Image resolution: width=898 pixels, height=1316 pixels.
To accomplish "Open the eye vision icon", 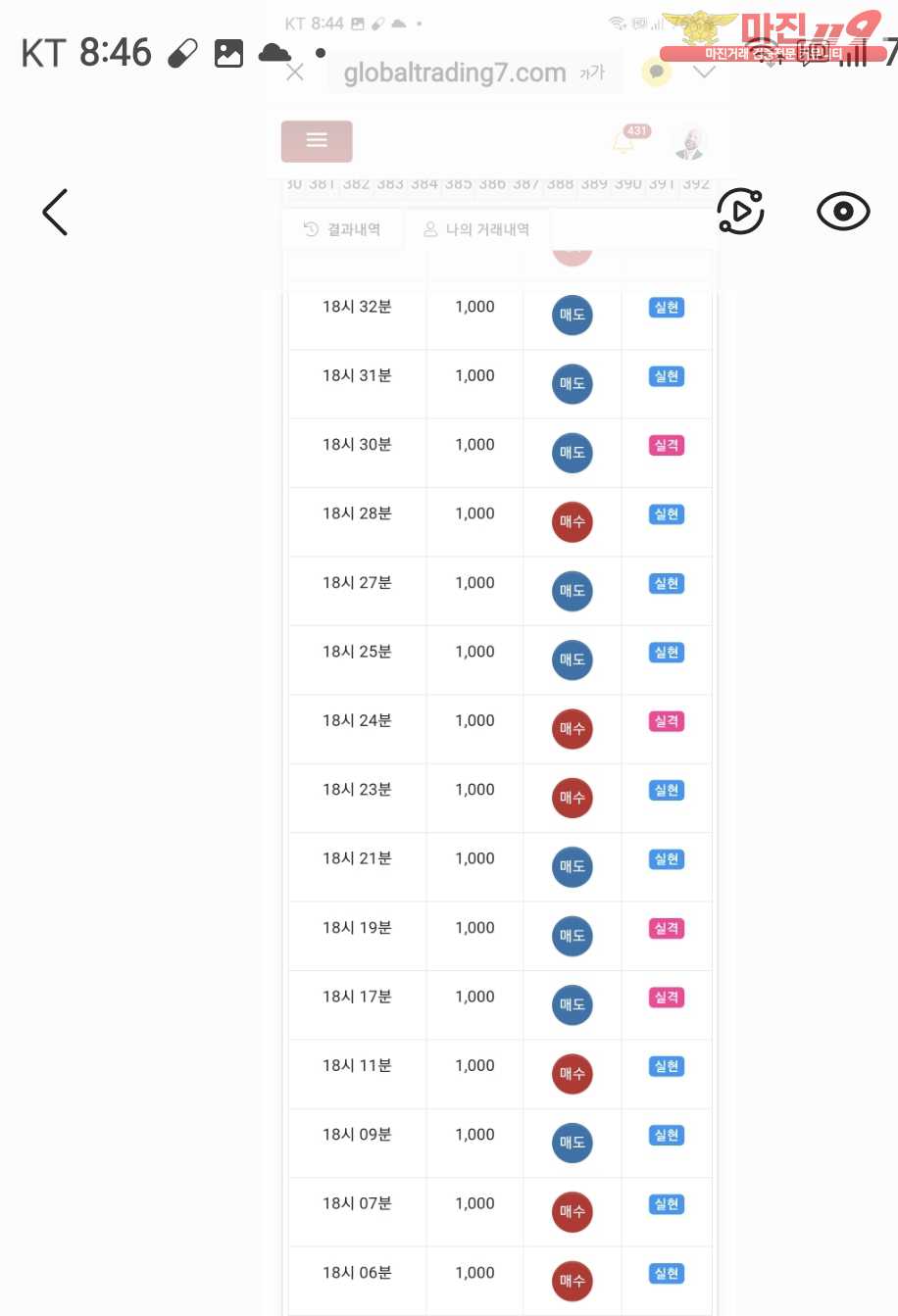I will coord(843,212).
